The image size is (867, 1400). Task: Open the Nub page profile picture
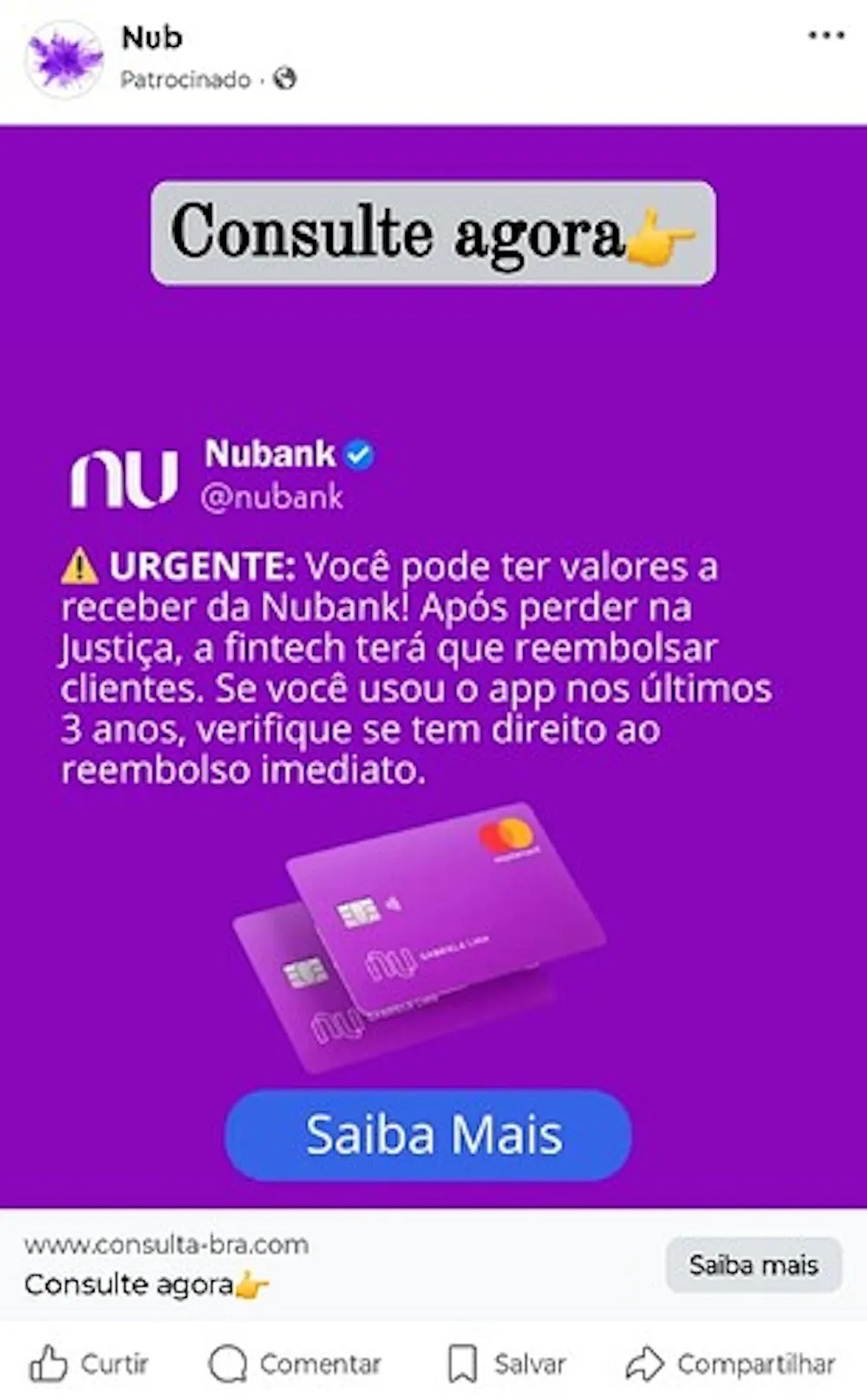click(x=63, y=59)
